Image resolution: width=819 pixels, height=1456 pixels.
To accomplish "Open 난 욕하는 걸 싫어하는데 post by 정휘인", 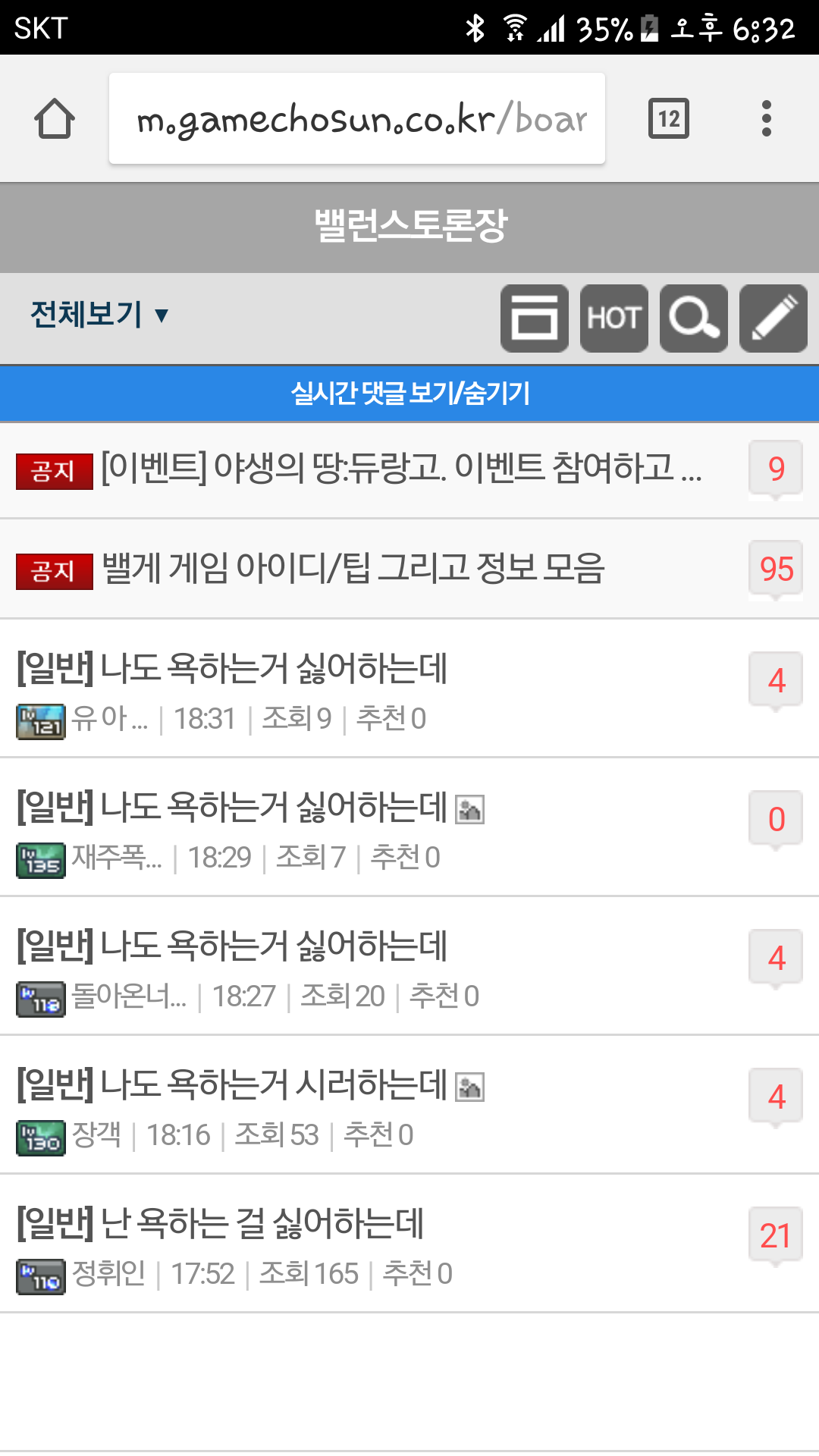I will tap(220, 1224).
